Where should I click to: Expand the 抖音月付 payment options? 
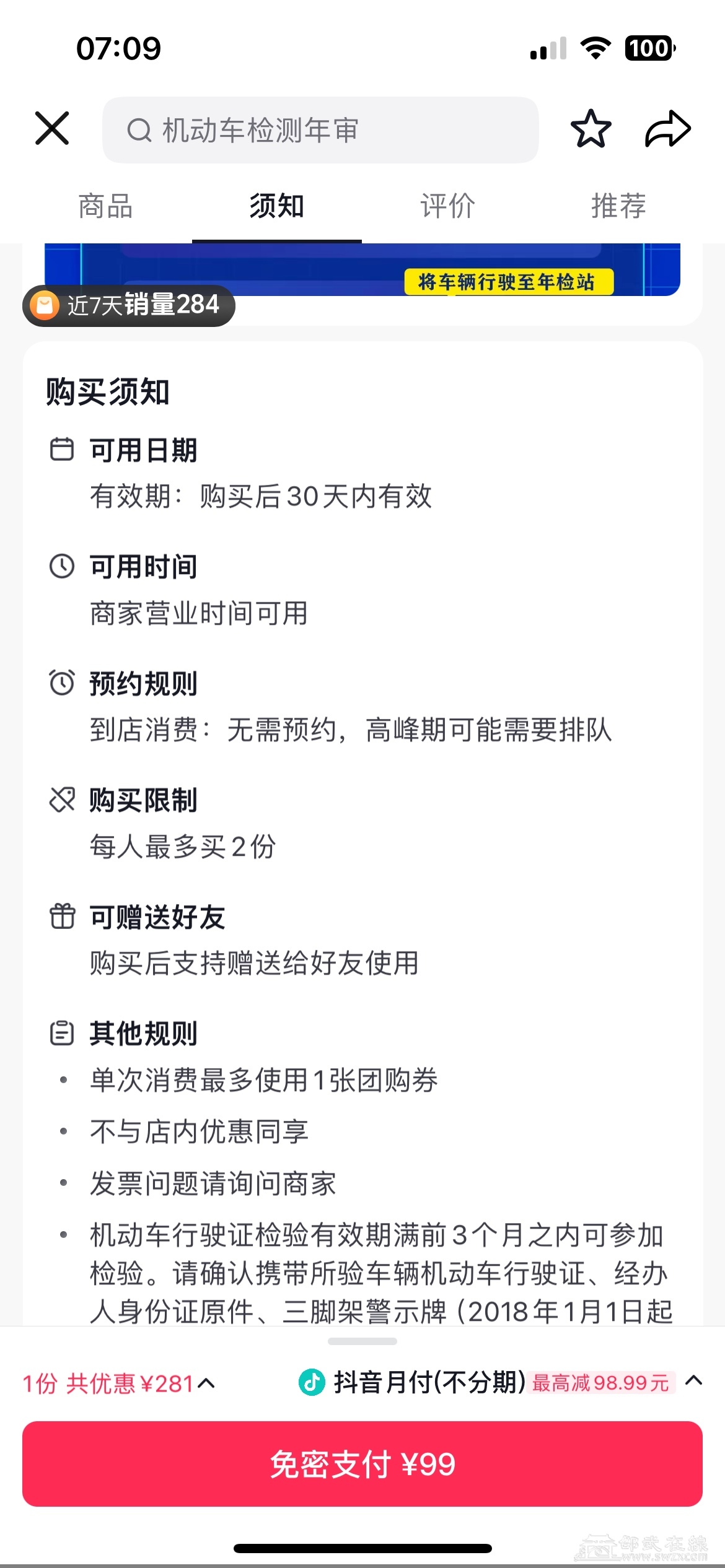coord(693,1380)
